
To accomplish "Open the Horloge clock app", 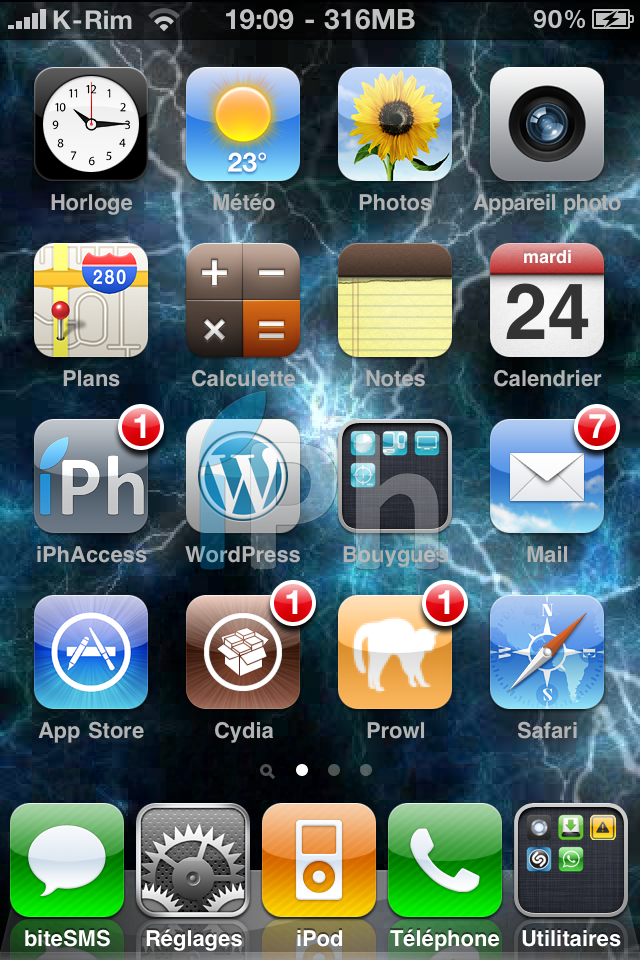I will pyautogui.click(x=91, y=124).
